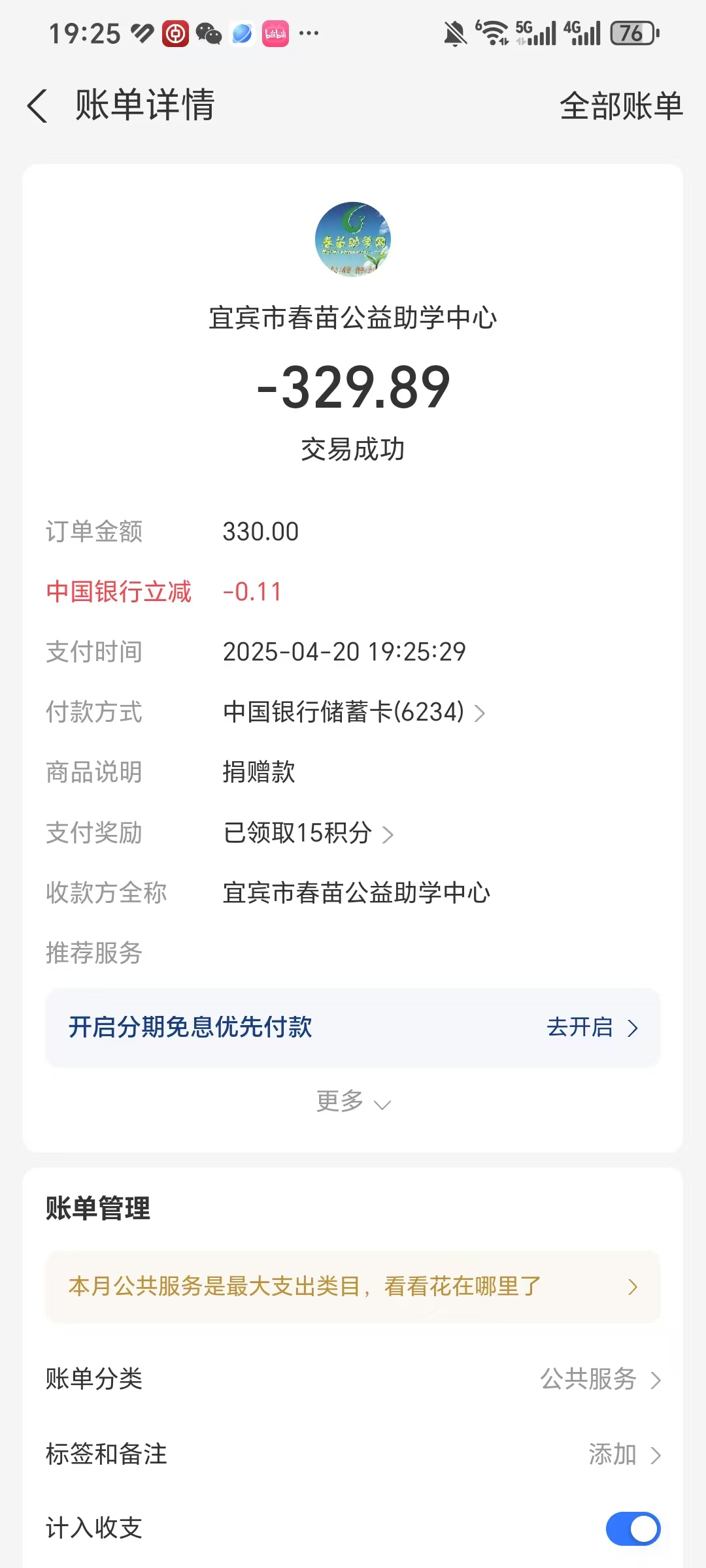
Task: Open the 宜宾市春苗公益助学中心 merchant avatar
Action: click(x=353, y=239)
